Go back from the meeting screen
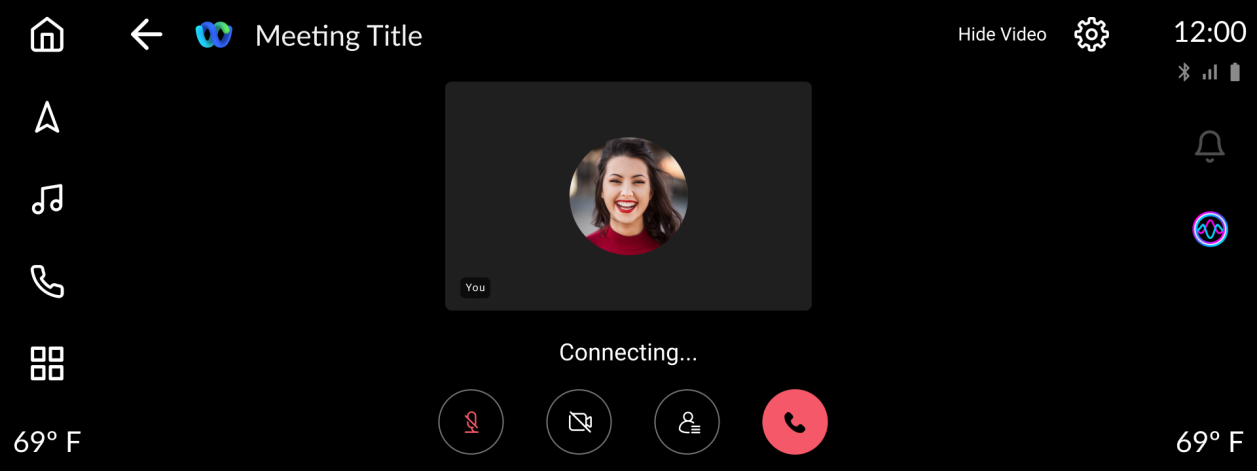The image size is (1257, 471). coord(146,35)
